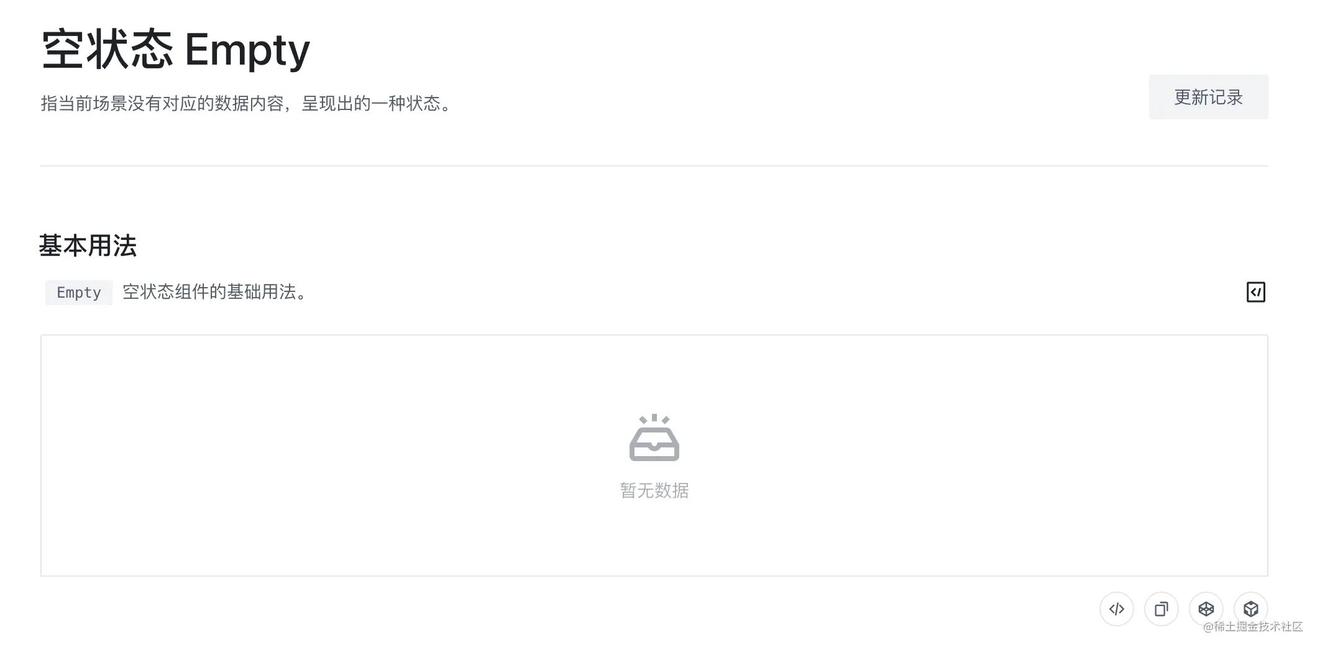Open the demo in CodePen
This screenshot has height=650, width=1320.
click(x=1206, y=609)
